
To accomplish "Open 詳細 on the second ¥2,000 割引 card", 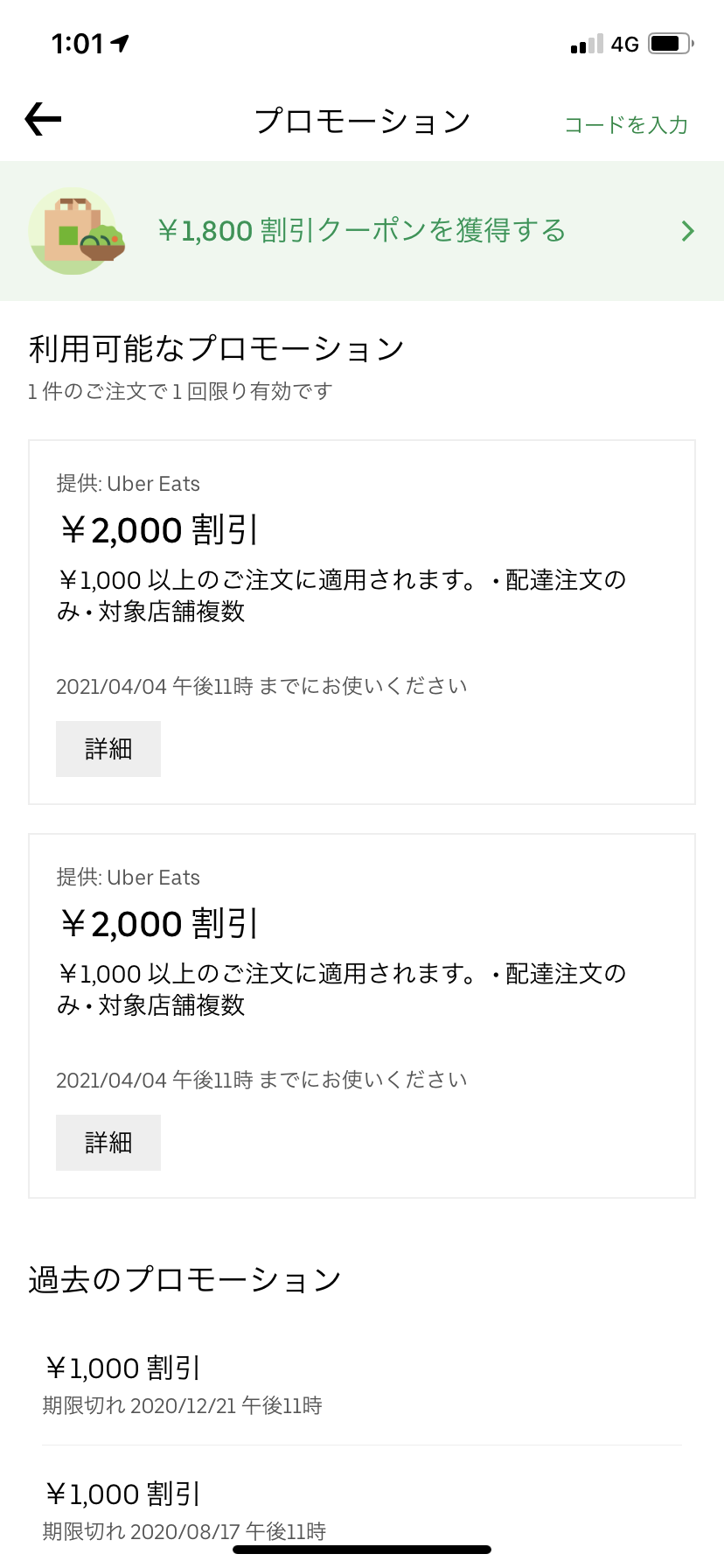I will pos(108,1143).
